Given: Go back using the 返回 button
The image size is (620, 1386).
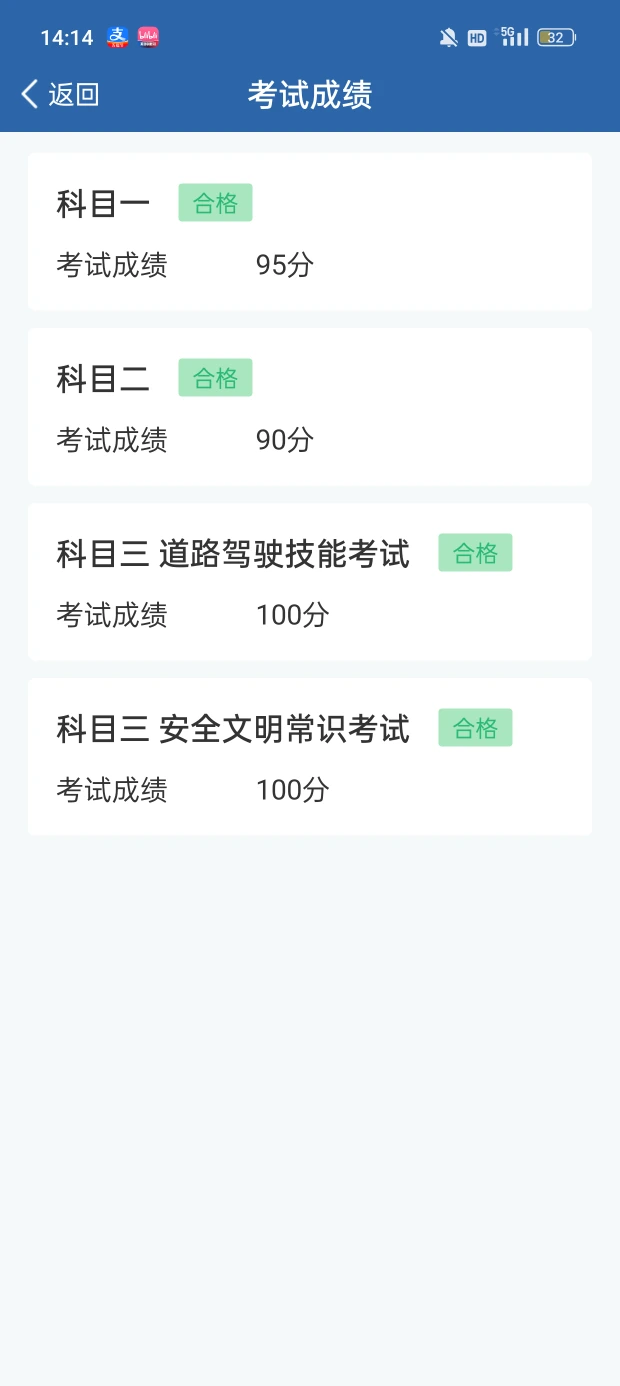Looking at the screenshot, I should pos(60,95).
